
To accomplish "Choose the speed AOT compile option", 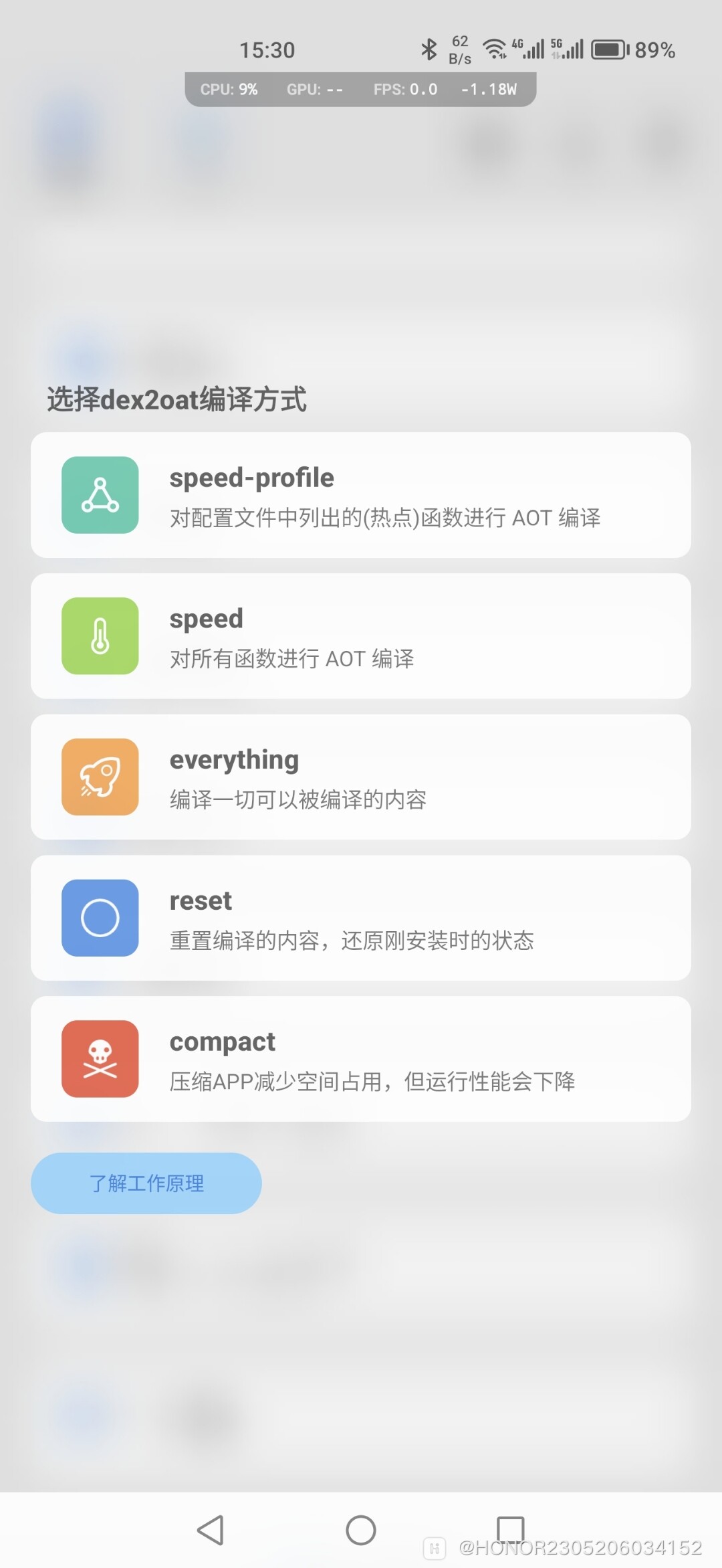I will click(x=361, y=636).
